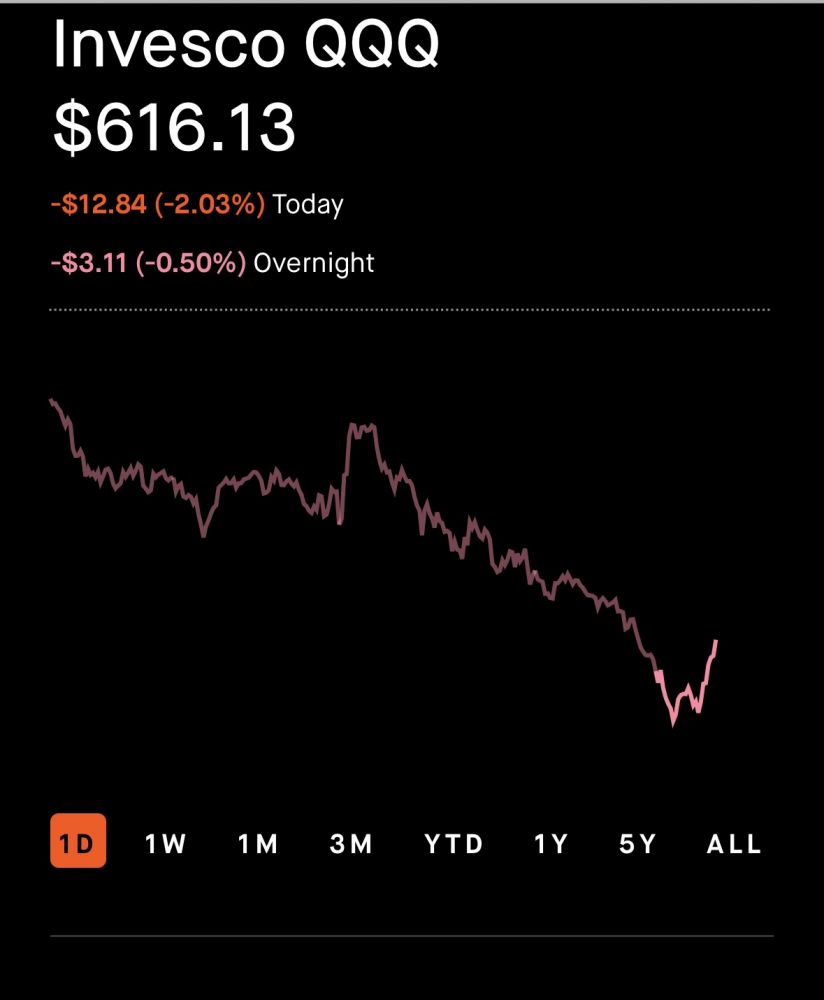Viewport: 824px width, 1000px height.
Task: Change chart range to 3M
Action: (351, 844)
